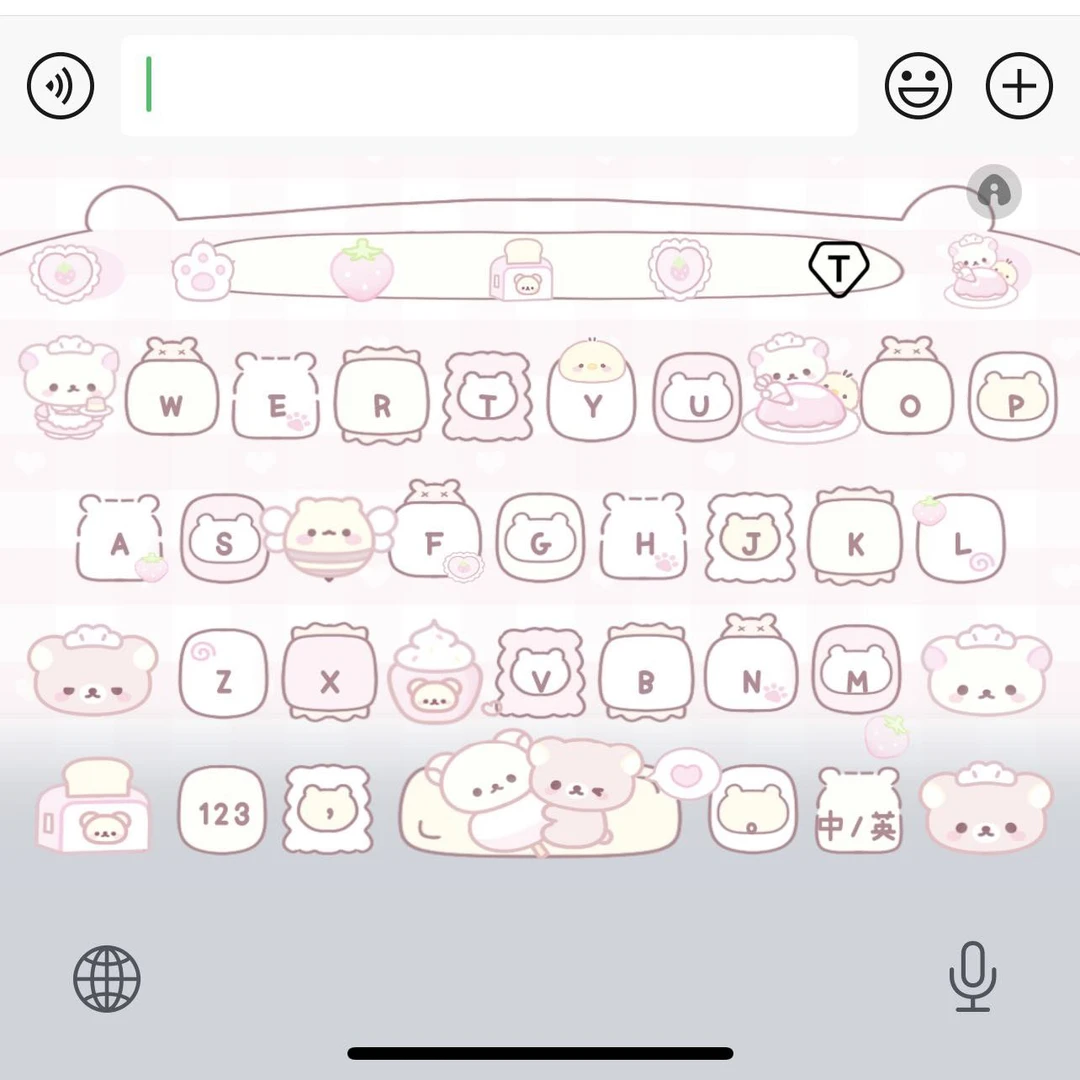Focus the message text field
The width and height of the screenshot is (1080, 1080).
[x=488, y=86]
